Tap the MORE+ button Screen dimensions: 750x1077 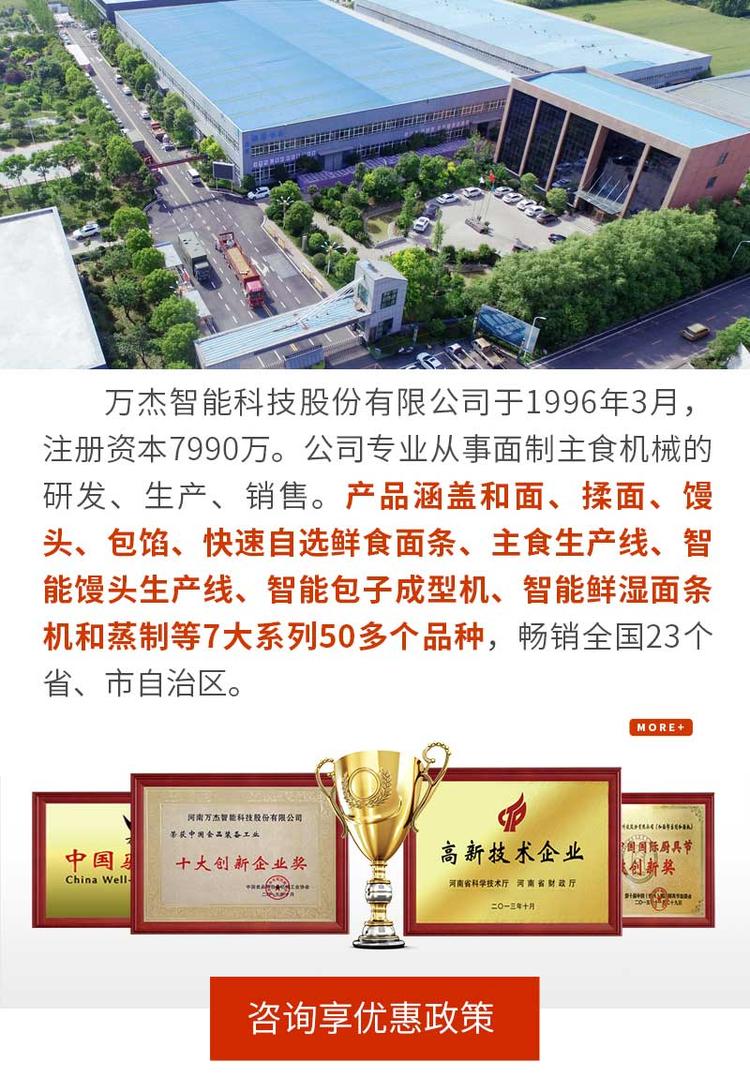661,727
